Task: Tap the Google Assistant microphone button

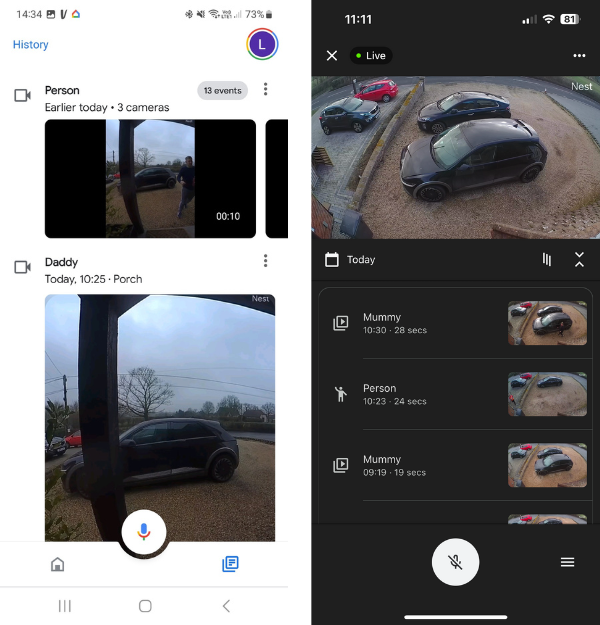Action: (x=144, y=532)
